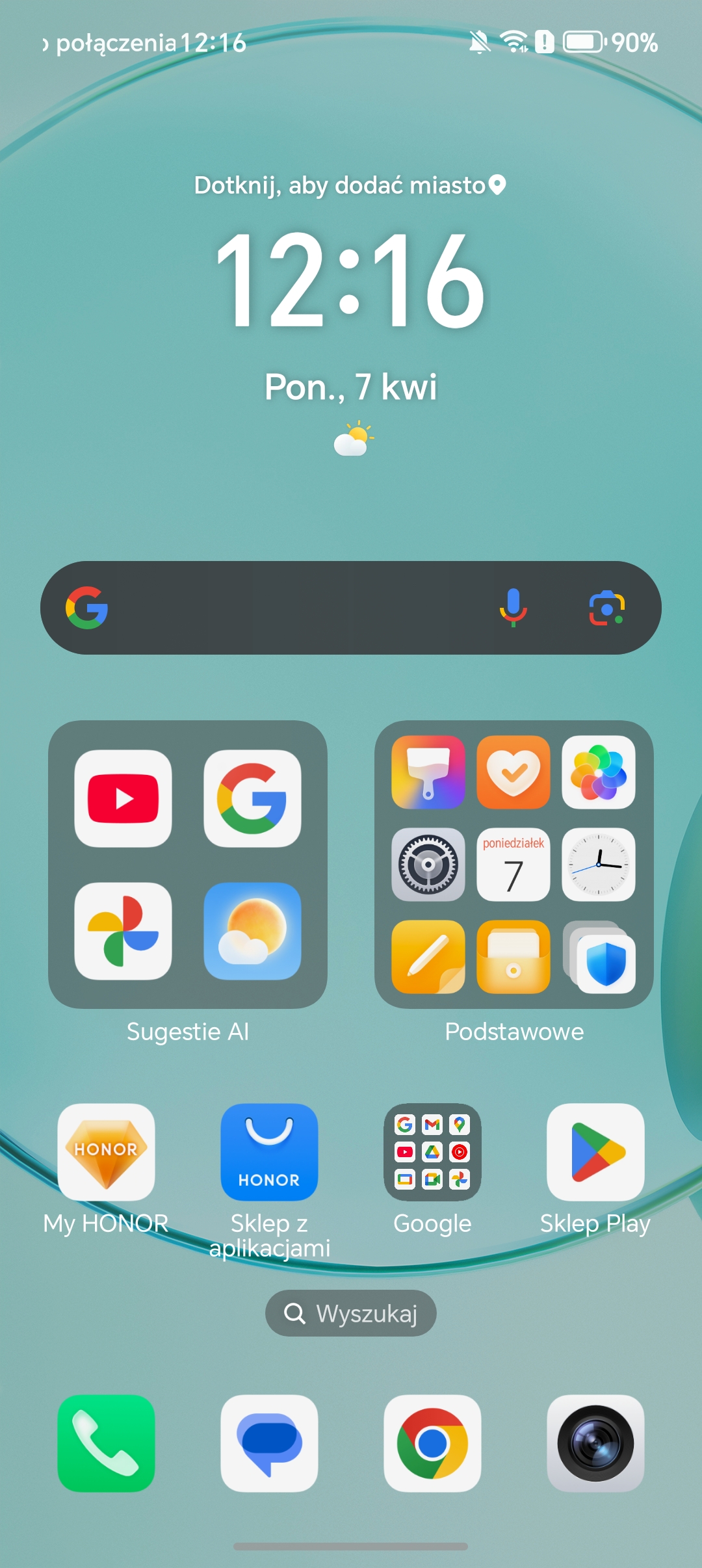Screen dimensions: 702x1568
Task: Launch Sklep Play store
Action: click(595, 1152)
